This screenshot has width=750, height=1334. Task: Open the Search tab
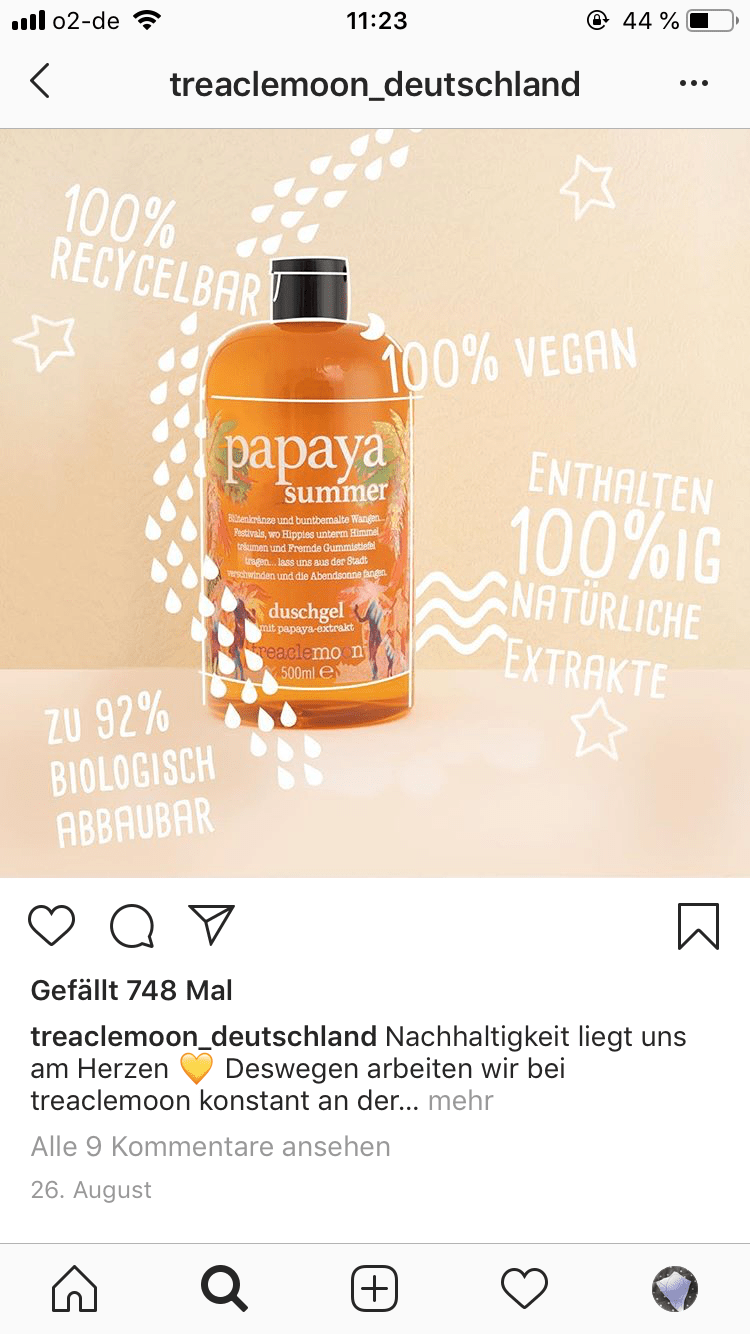[x=225, y=1288]
